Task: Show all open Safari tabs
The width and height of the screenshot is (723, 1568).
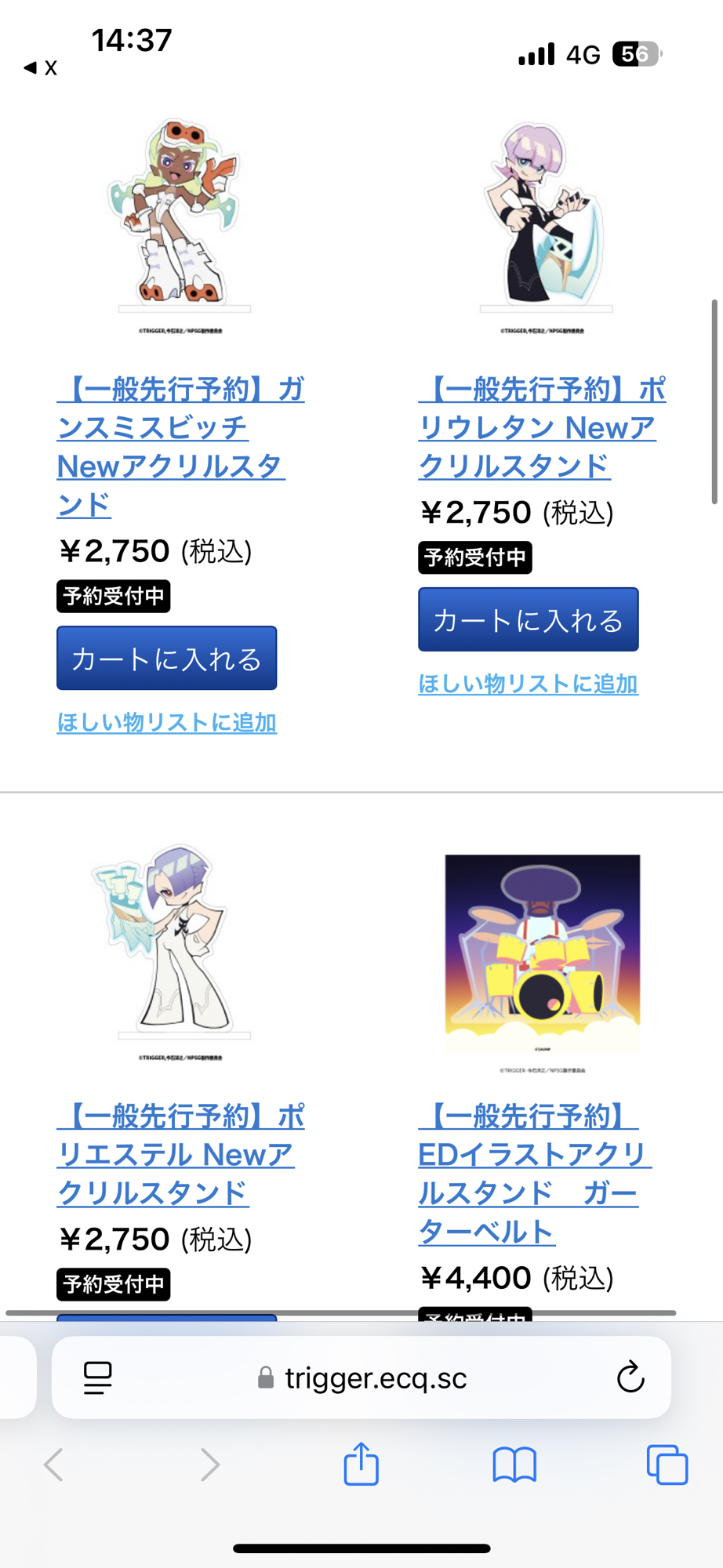Action: (667, 1464)
